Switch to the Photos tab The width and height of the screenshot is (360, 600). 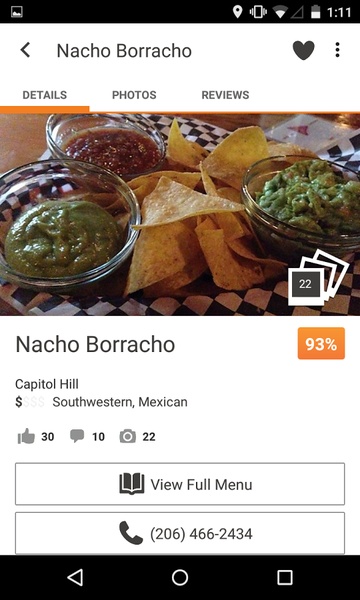134,95
